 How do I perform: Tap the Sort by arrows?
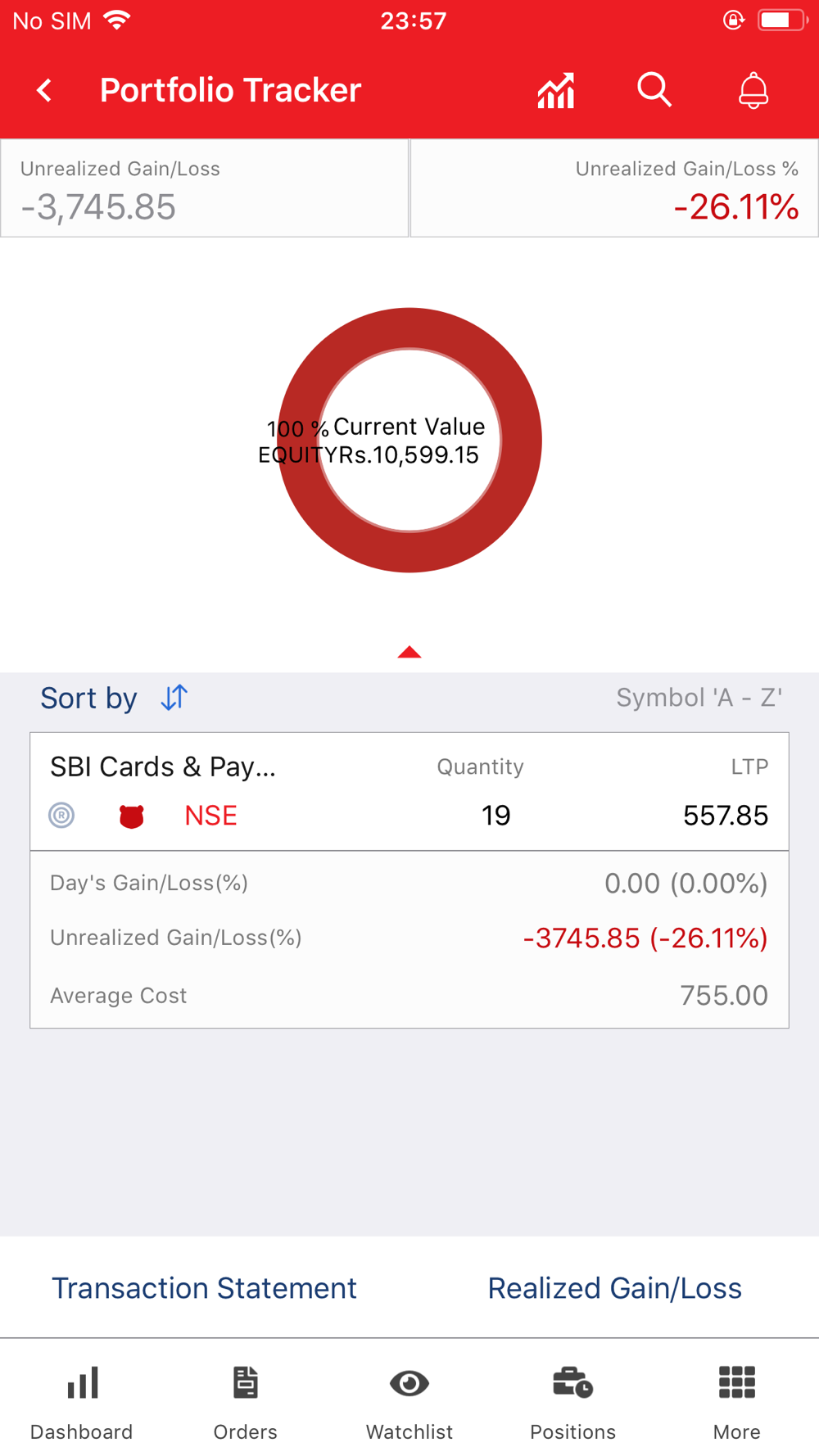coord(174,698)
